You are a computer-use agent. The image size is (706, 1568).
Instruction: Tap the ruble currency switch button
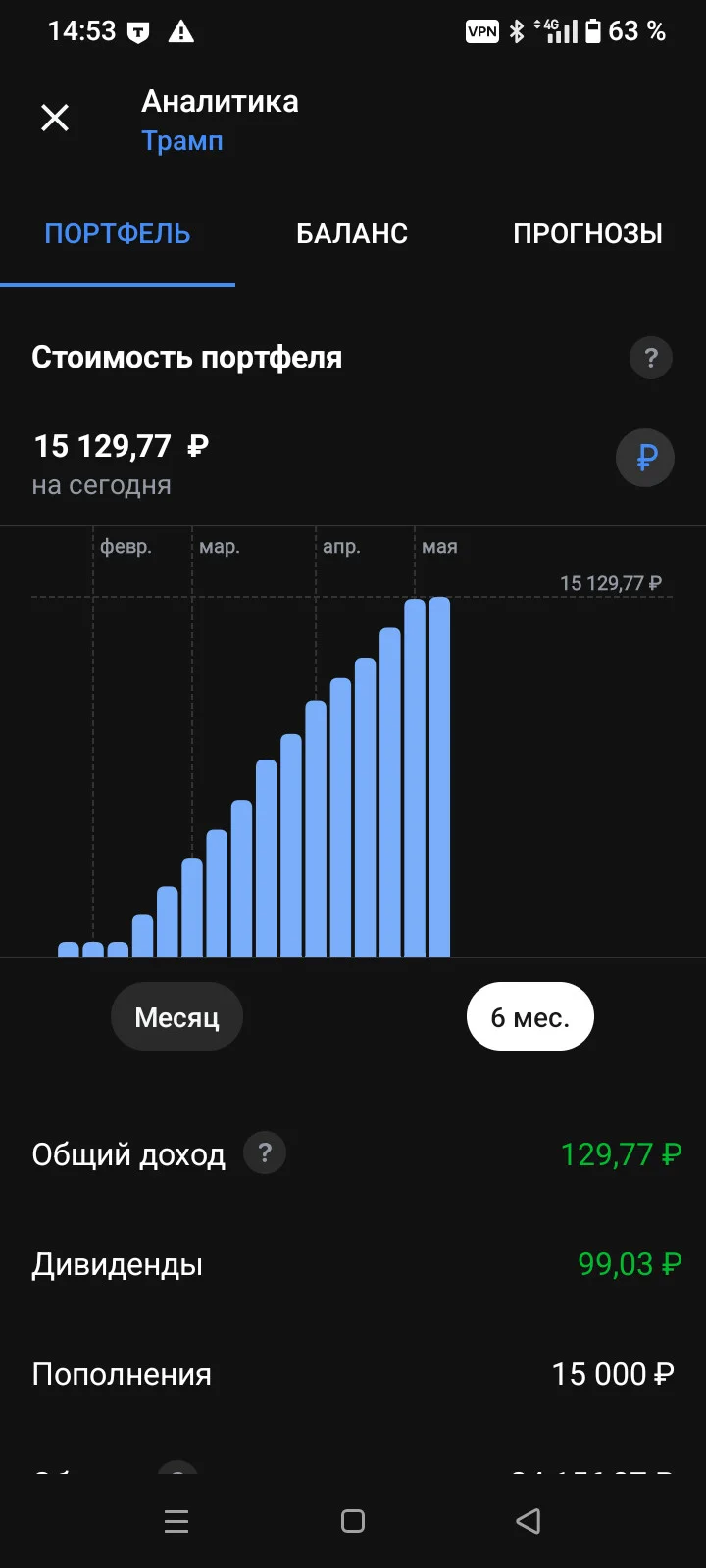645,458
